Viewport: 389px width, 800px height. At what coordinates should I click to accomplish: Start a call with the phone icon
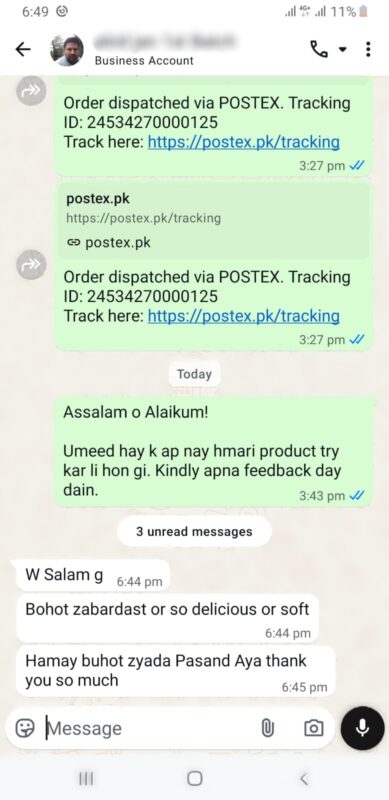click(x=320, y=49)
